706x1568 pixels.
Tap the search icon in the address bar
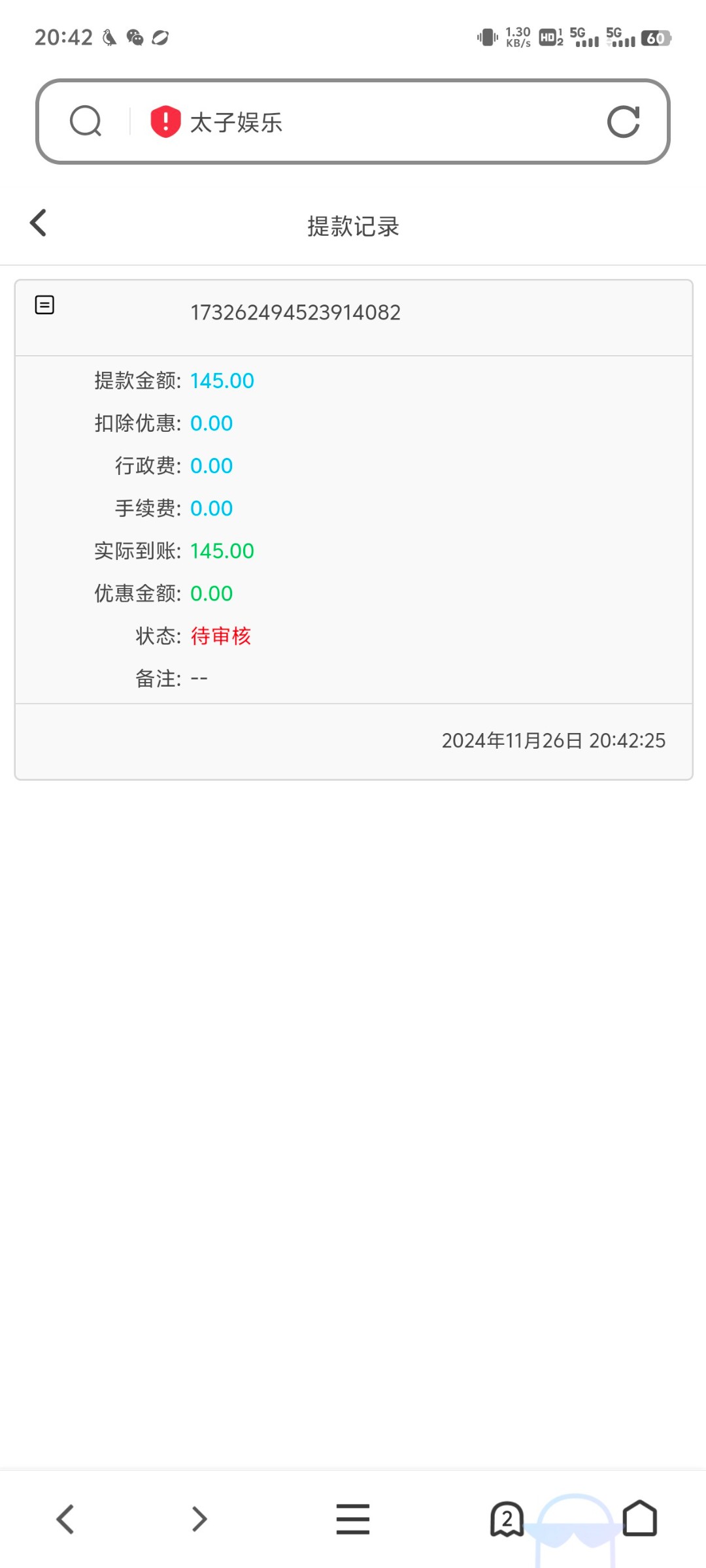pyautogui.click(x=86, y=122)
